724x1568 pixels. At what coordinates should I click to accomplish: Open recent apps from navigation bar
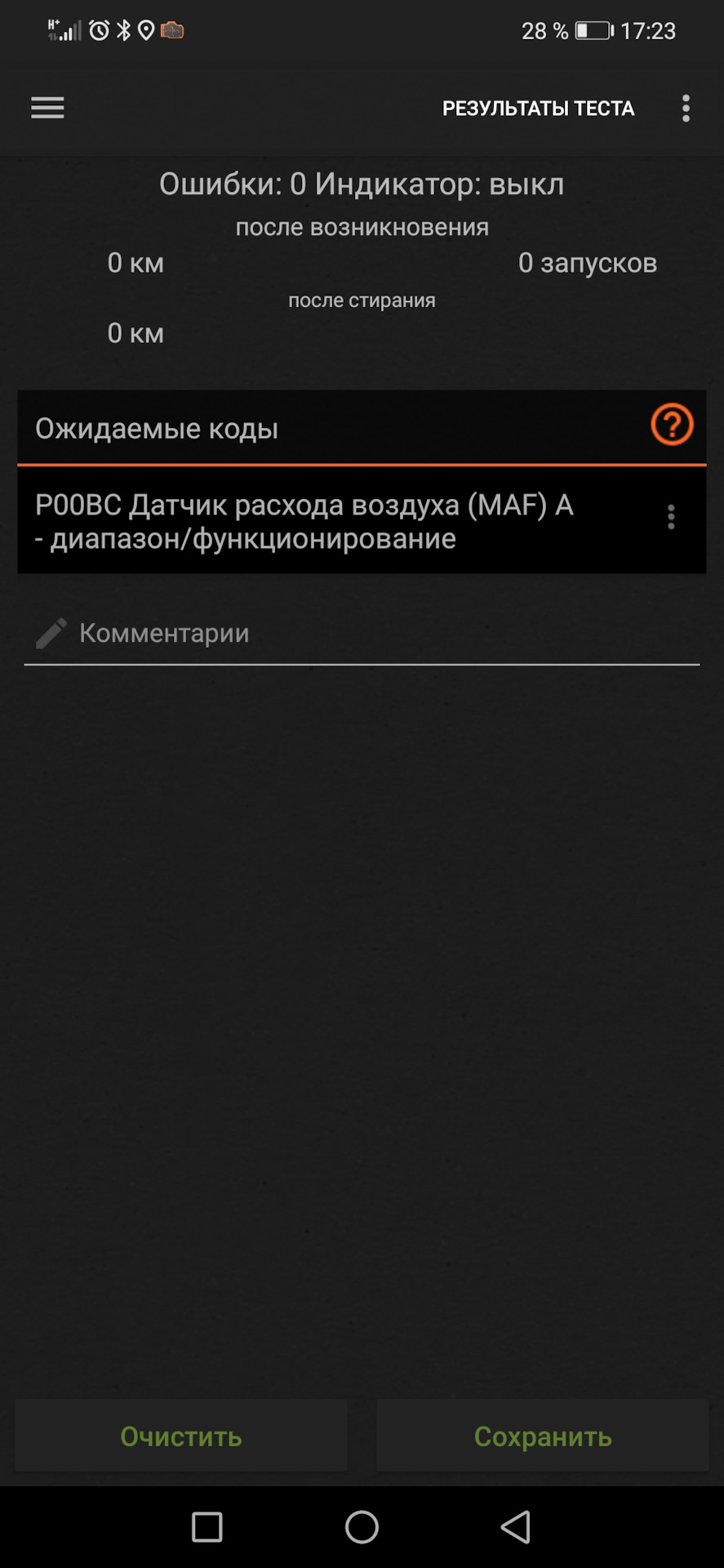[207, 1526]
